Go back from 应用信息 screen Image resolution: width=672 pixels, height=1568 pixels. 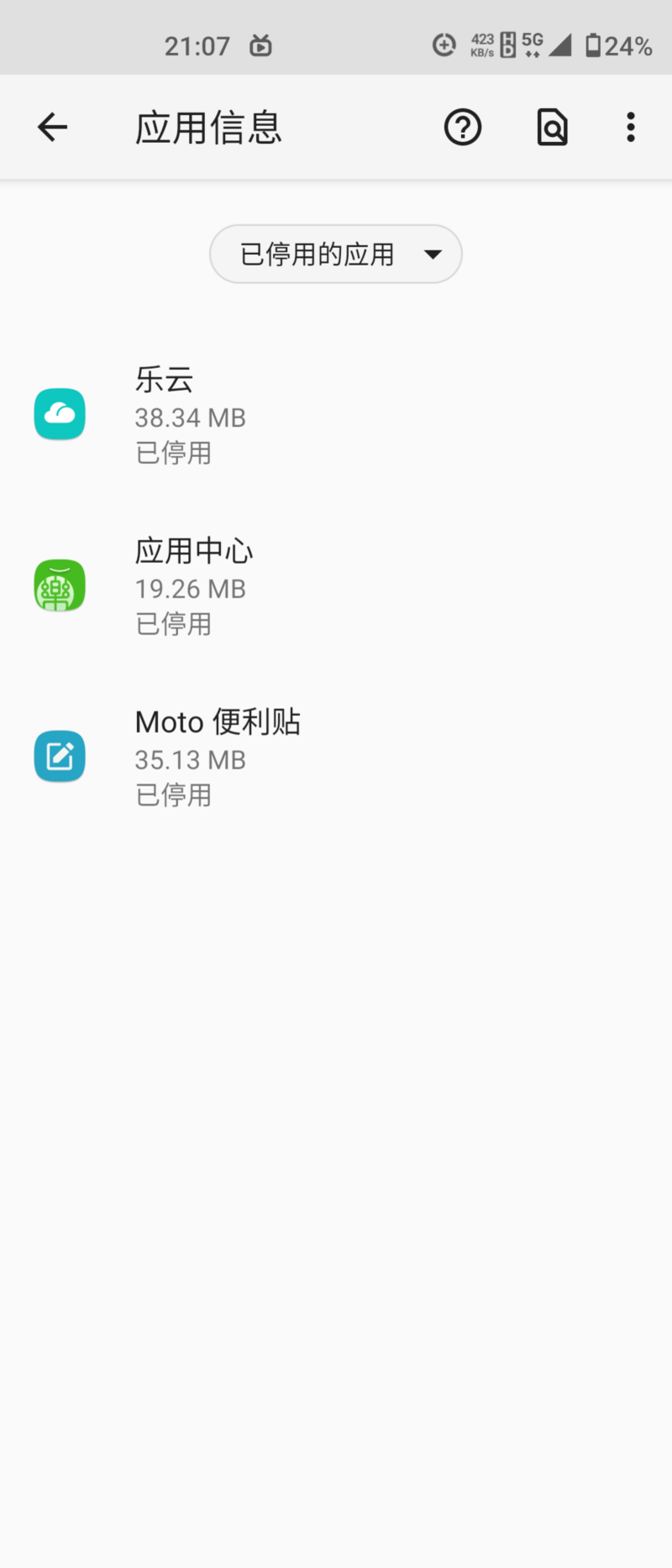pos(52,128)
